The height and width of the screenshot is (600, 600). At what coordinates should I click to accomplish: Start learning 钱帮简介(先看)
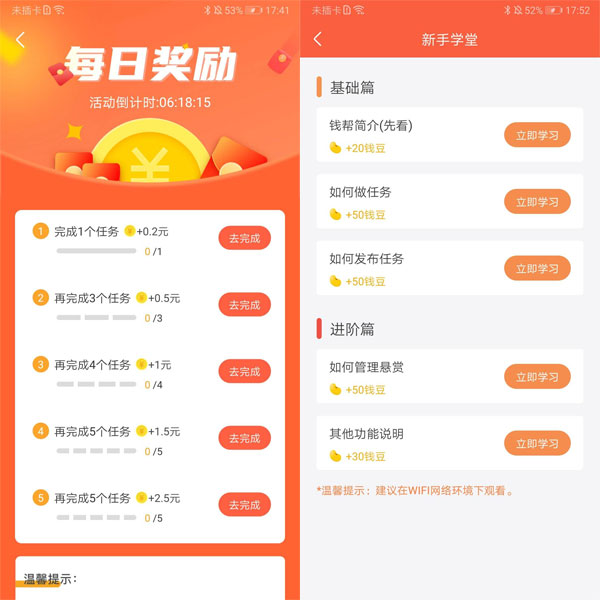[x=537, y=135]
